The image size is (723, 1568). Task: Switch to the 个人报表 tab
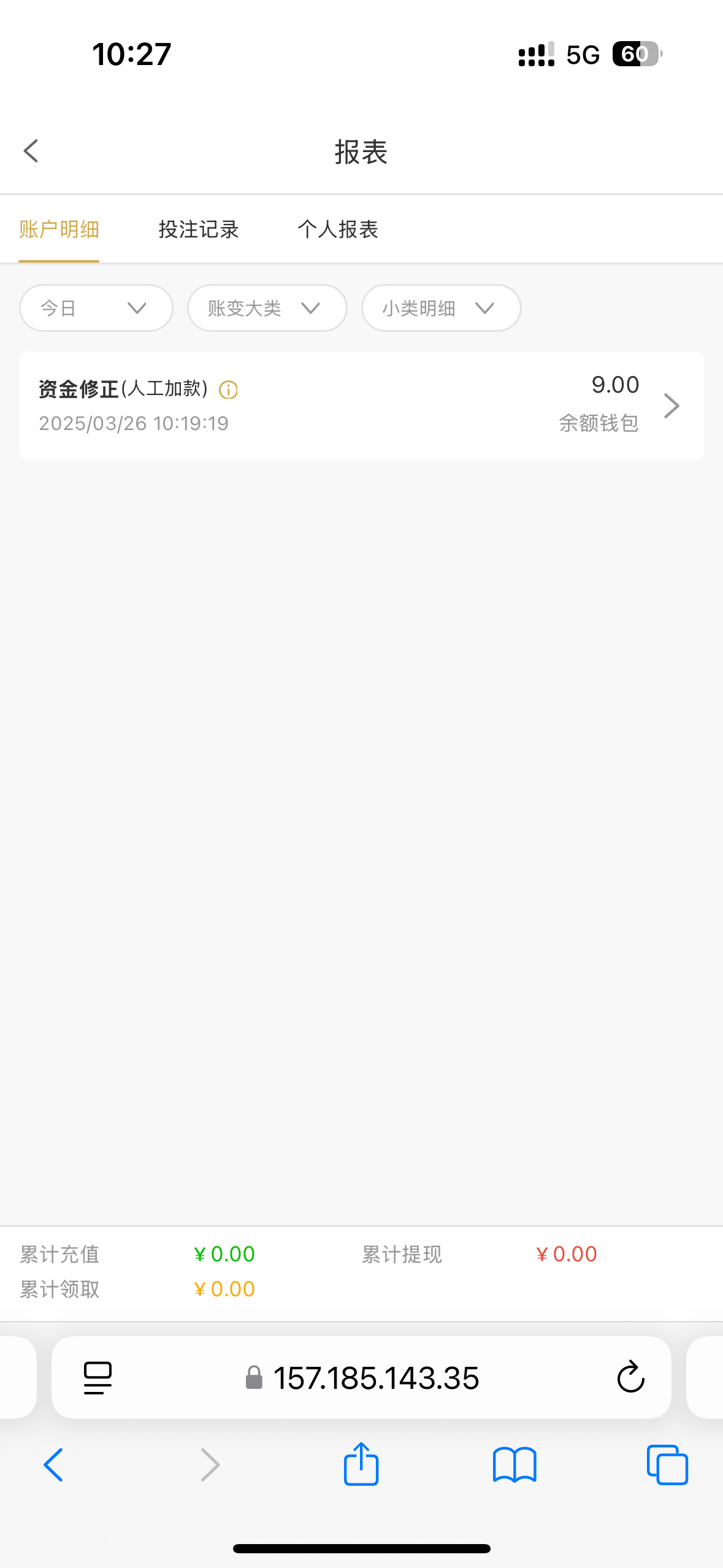pyautogui.click(x=338, y=229)
